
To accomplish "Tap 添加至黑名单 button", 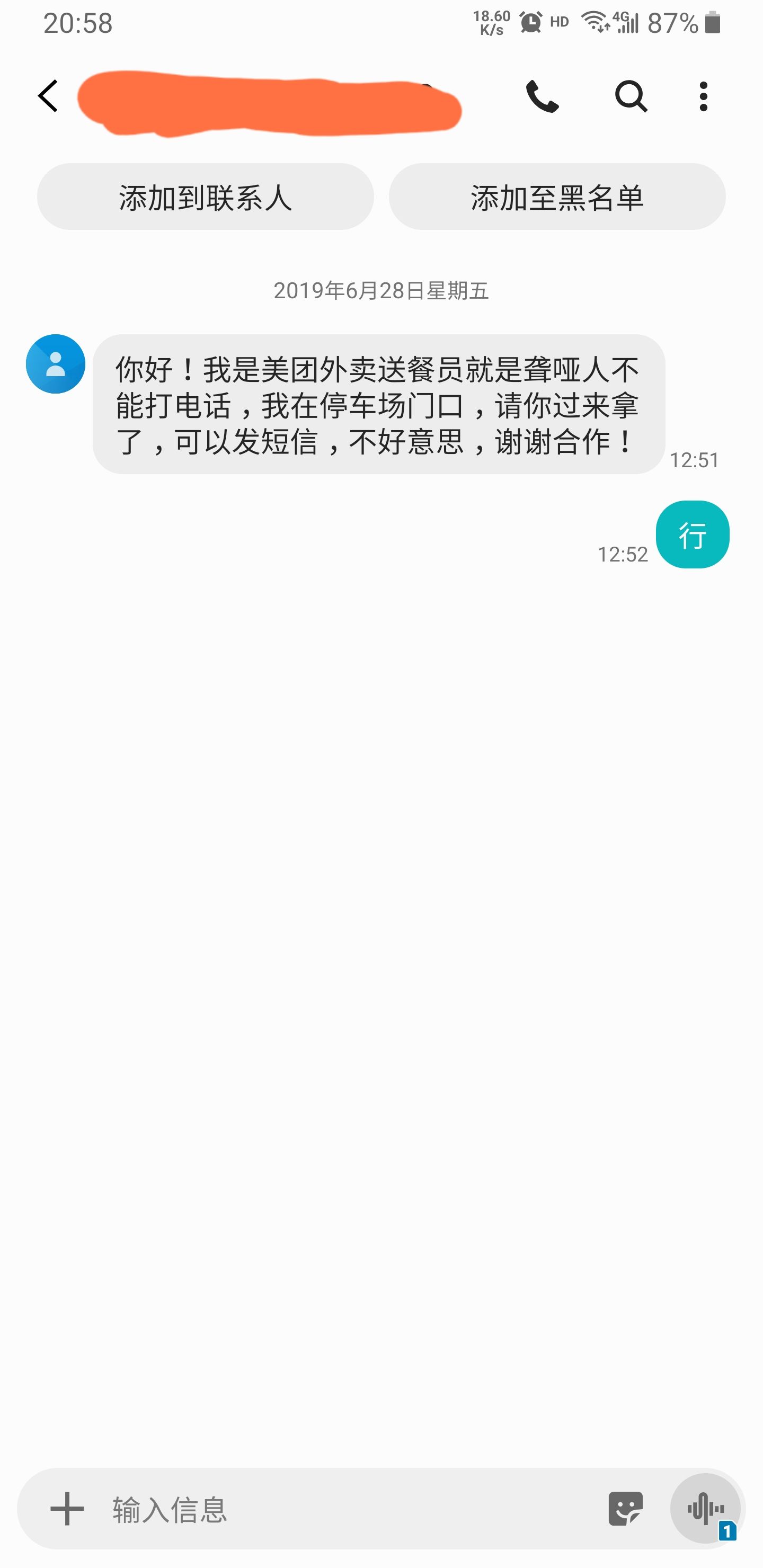I will [557, 197].
